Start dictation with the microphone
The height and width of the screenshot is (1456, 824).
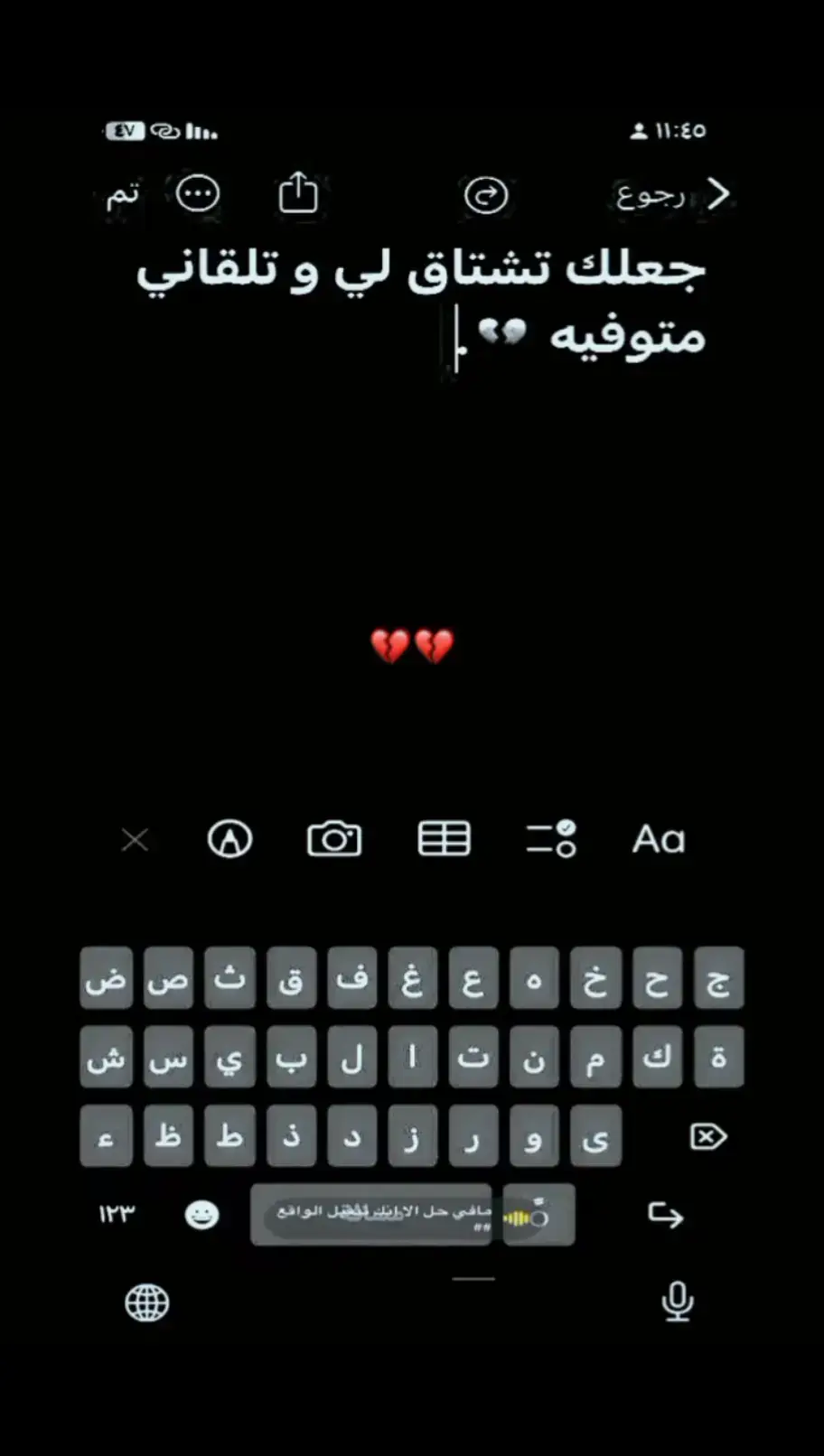pyautogui.click(x=677, y=1302)
